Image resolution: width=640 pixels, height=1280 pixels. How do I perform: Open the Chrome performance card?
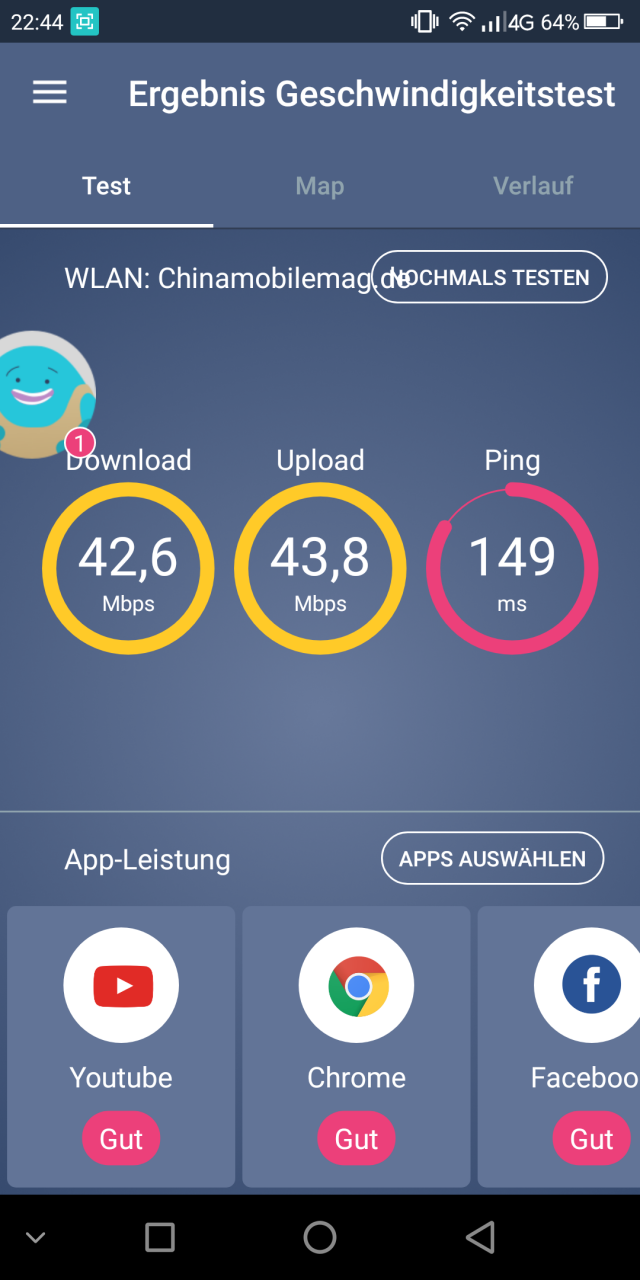pos(356,1046)
